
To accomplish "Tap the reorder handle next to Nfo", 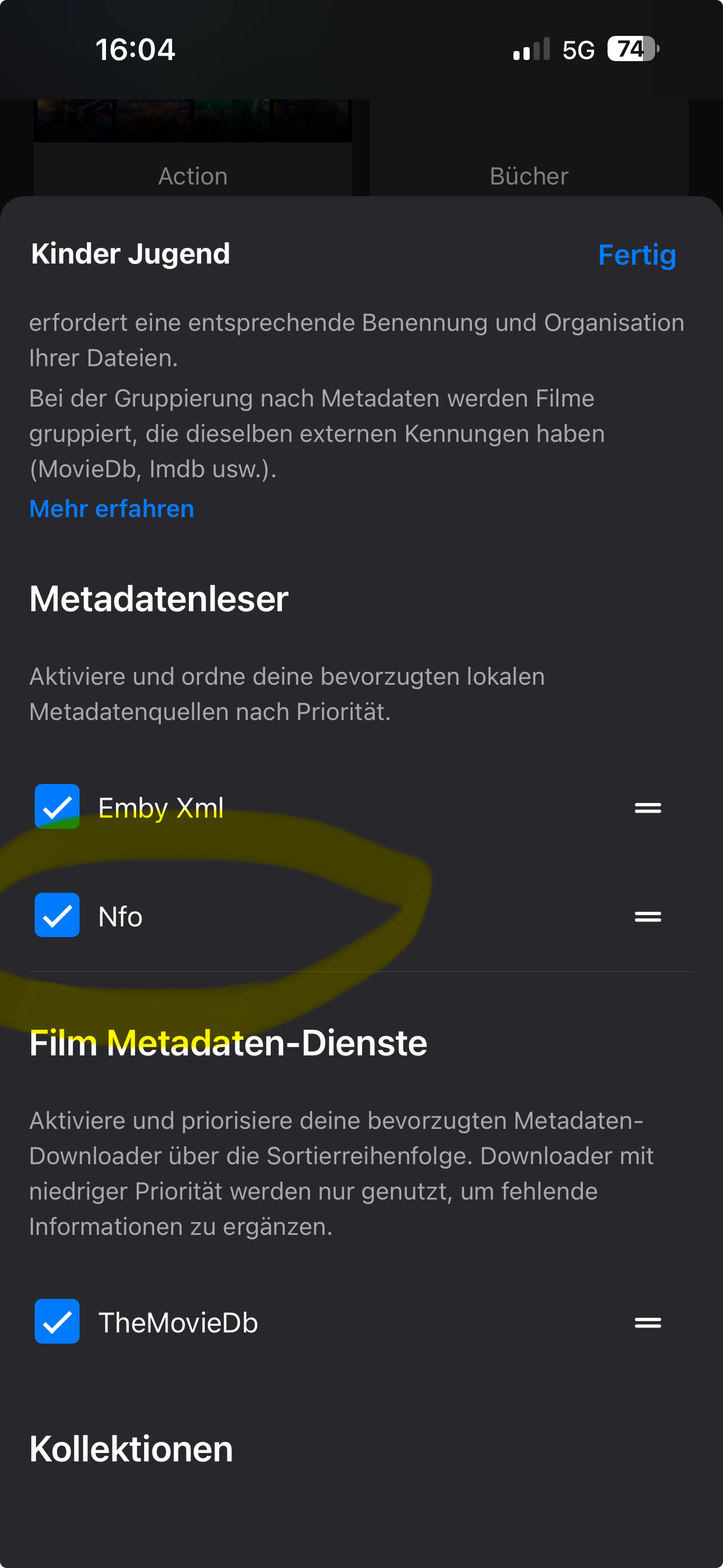I will coord(647,916).
